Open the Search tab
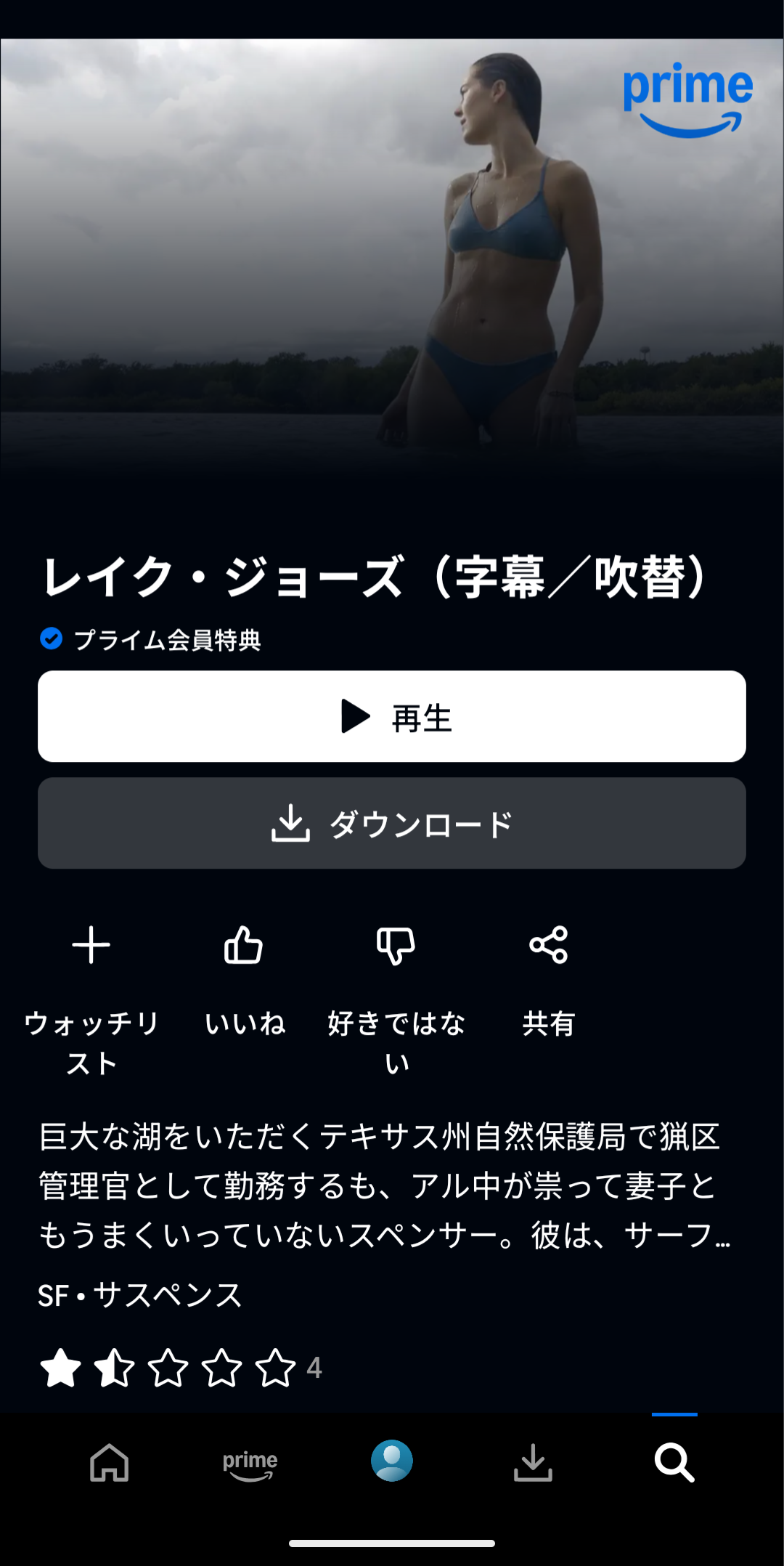 (674, 1461)
